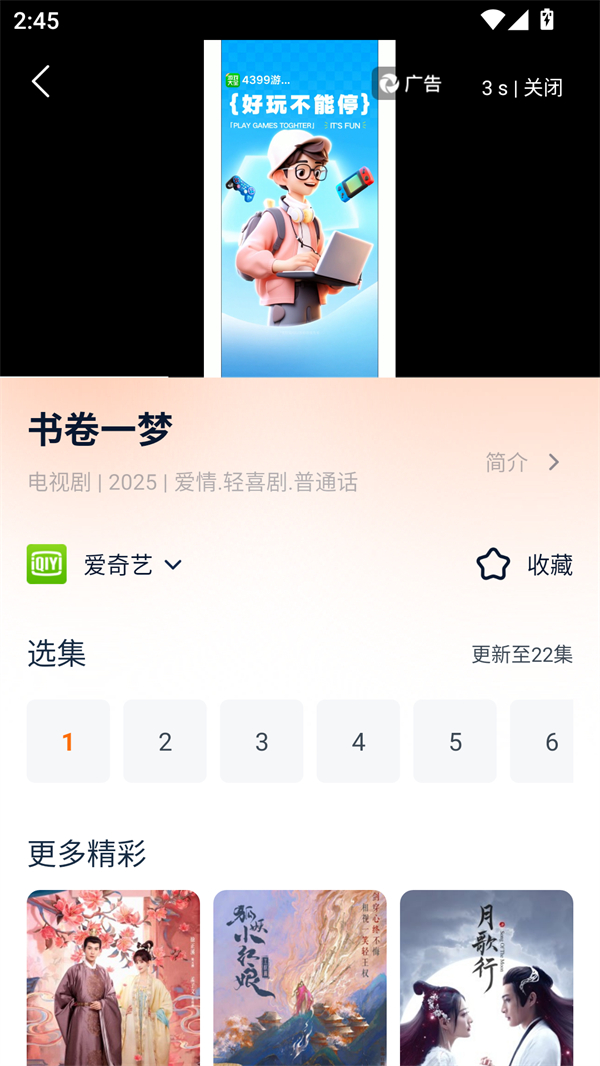The image size is (600, 1066).
Task: Add this show to 收藏 favorites
Action: tap(524, 565)
